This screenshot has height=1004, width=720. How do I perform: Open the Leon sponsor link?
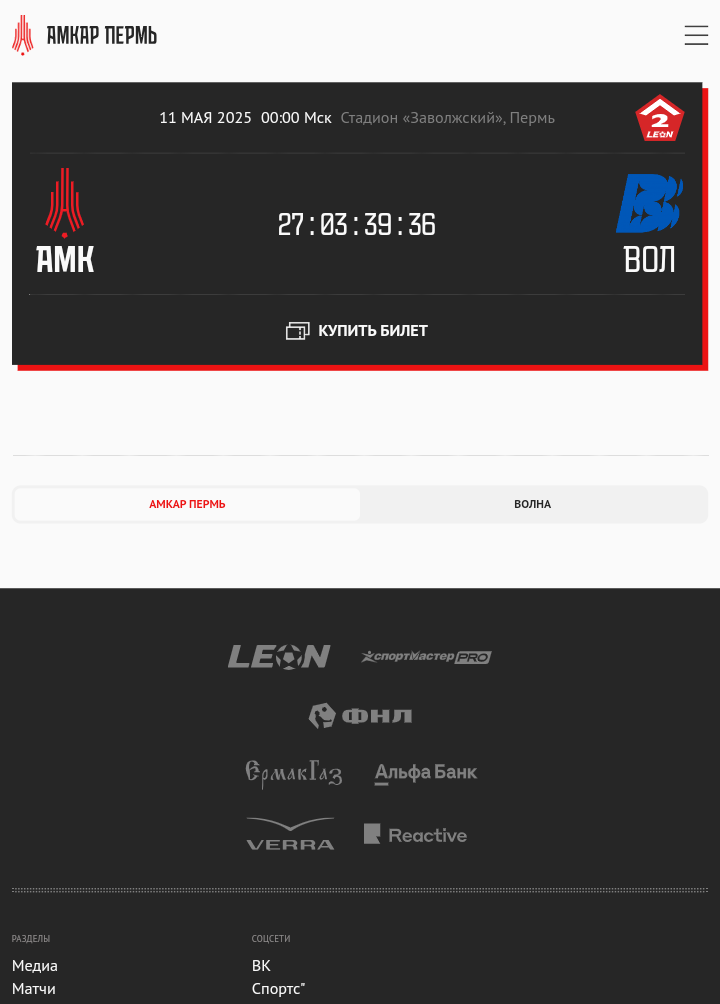[x=279, y=657]
